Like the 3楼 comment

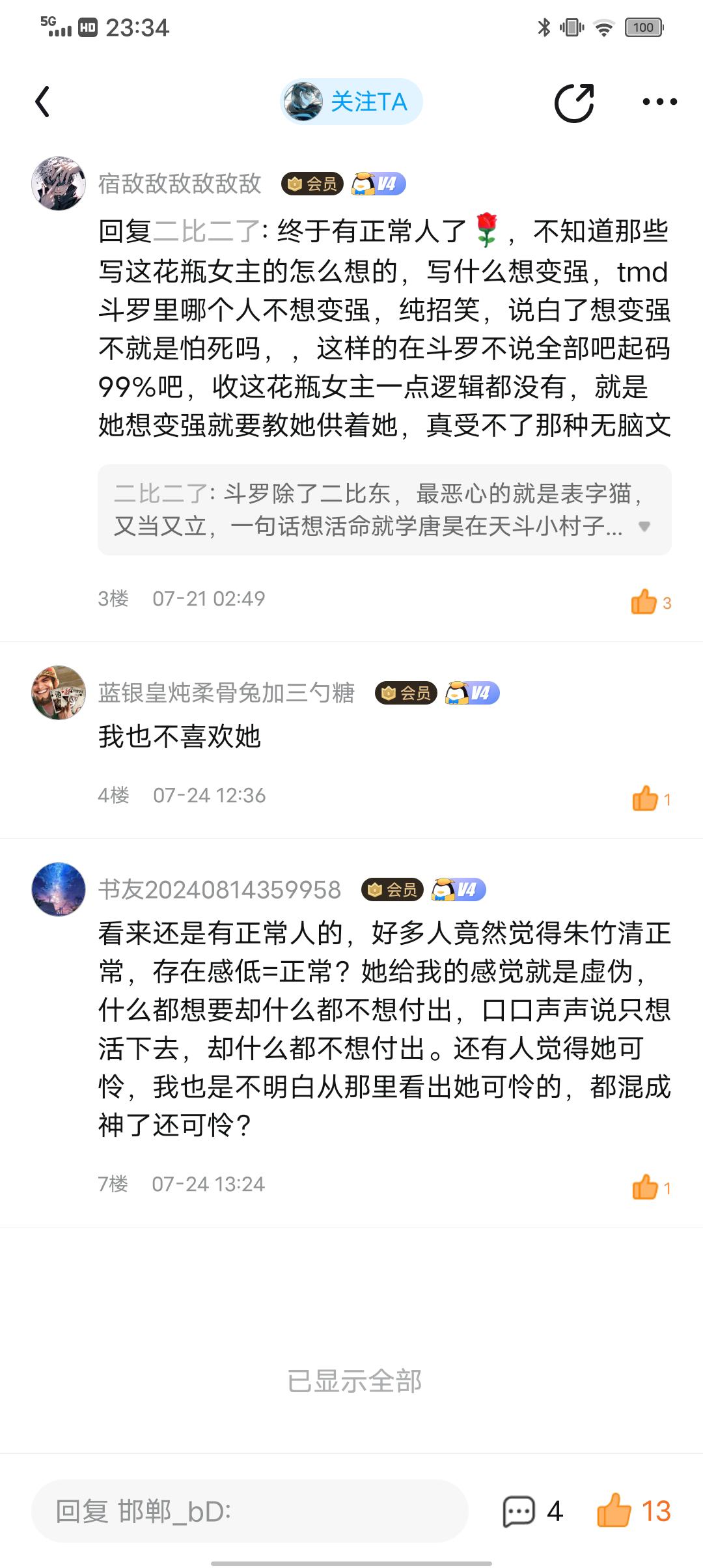(644, 602)
